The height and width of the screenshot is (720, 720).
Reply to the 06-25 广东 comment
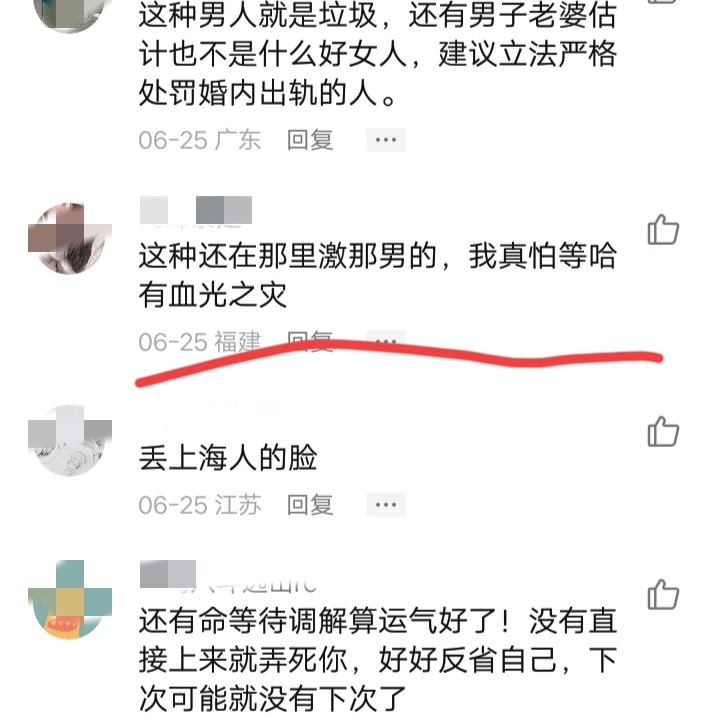point(310,140)
